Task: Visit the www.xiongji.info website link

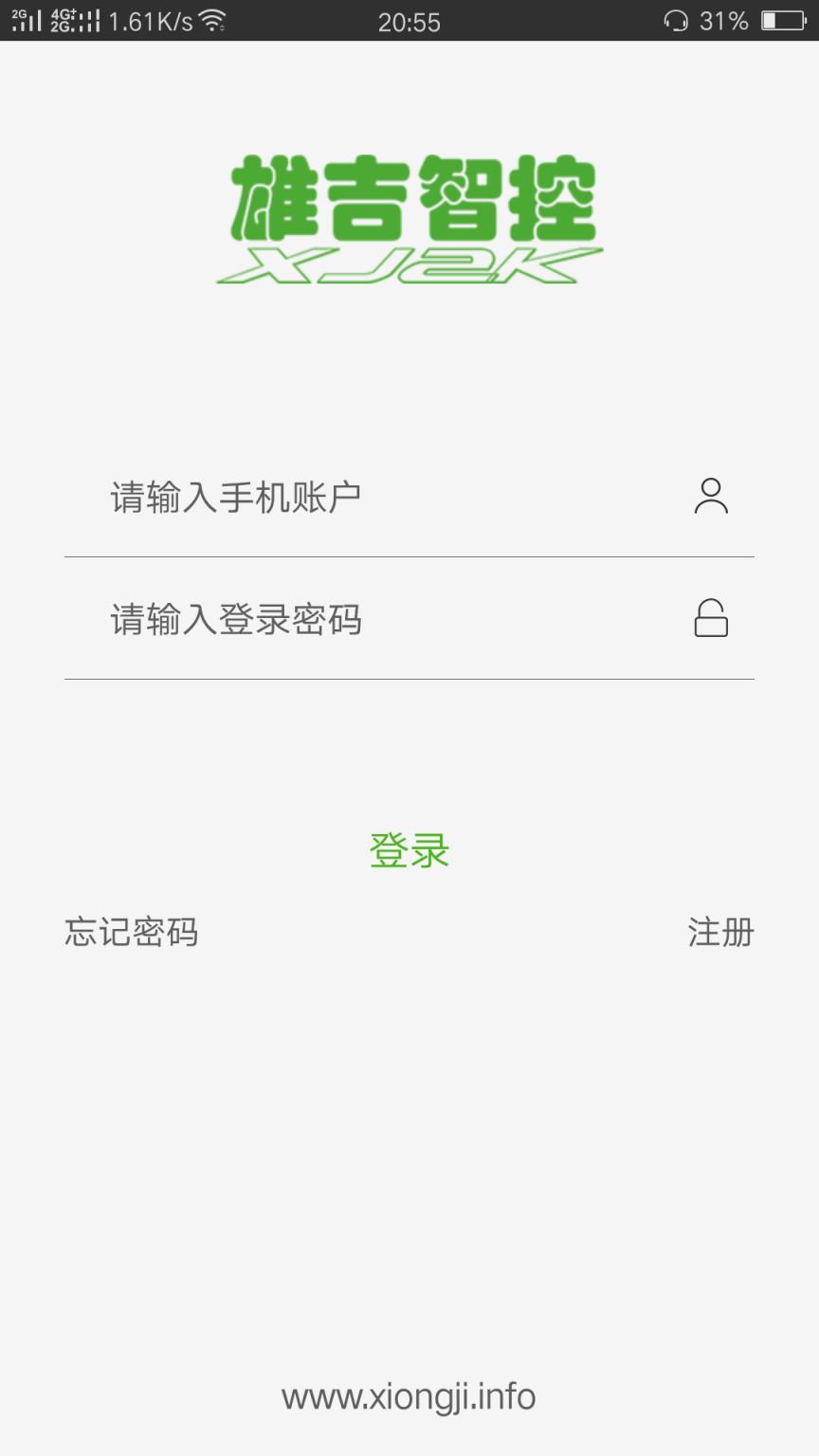Action: coord(409,1397)
